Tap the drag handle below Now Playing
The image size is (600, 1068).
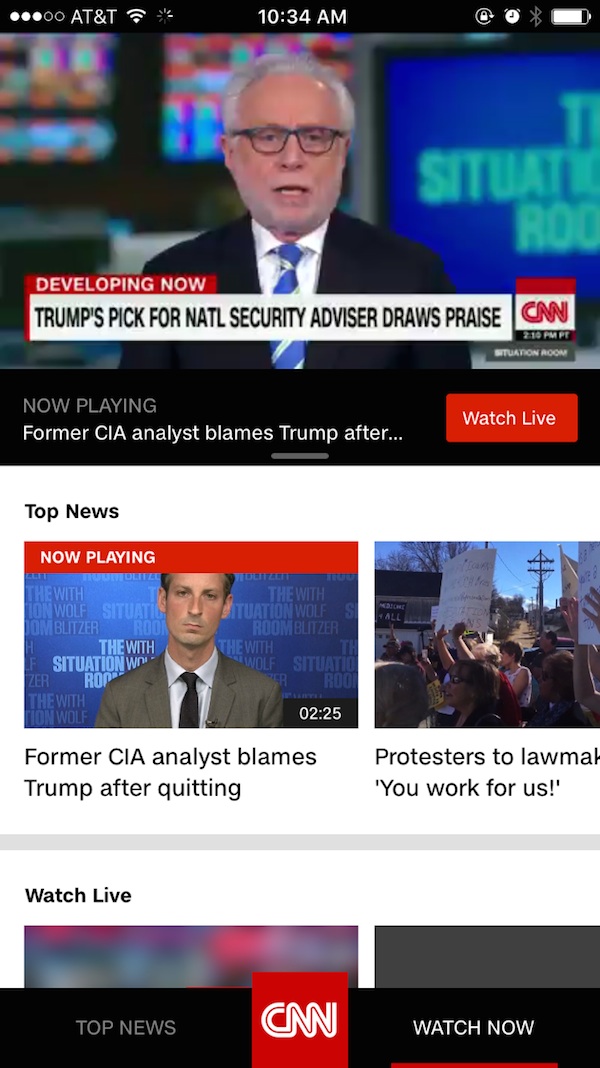[x=300, y=456]
